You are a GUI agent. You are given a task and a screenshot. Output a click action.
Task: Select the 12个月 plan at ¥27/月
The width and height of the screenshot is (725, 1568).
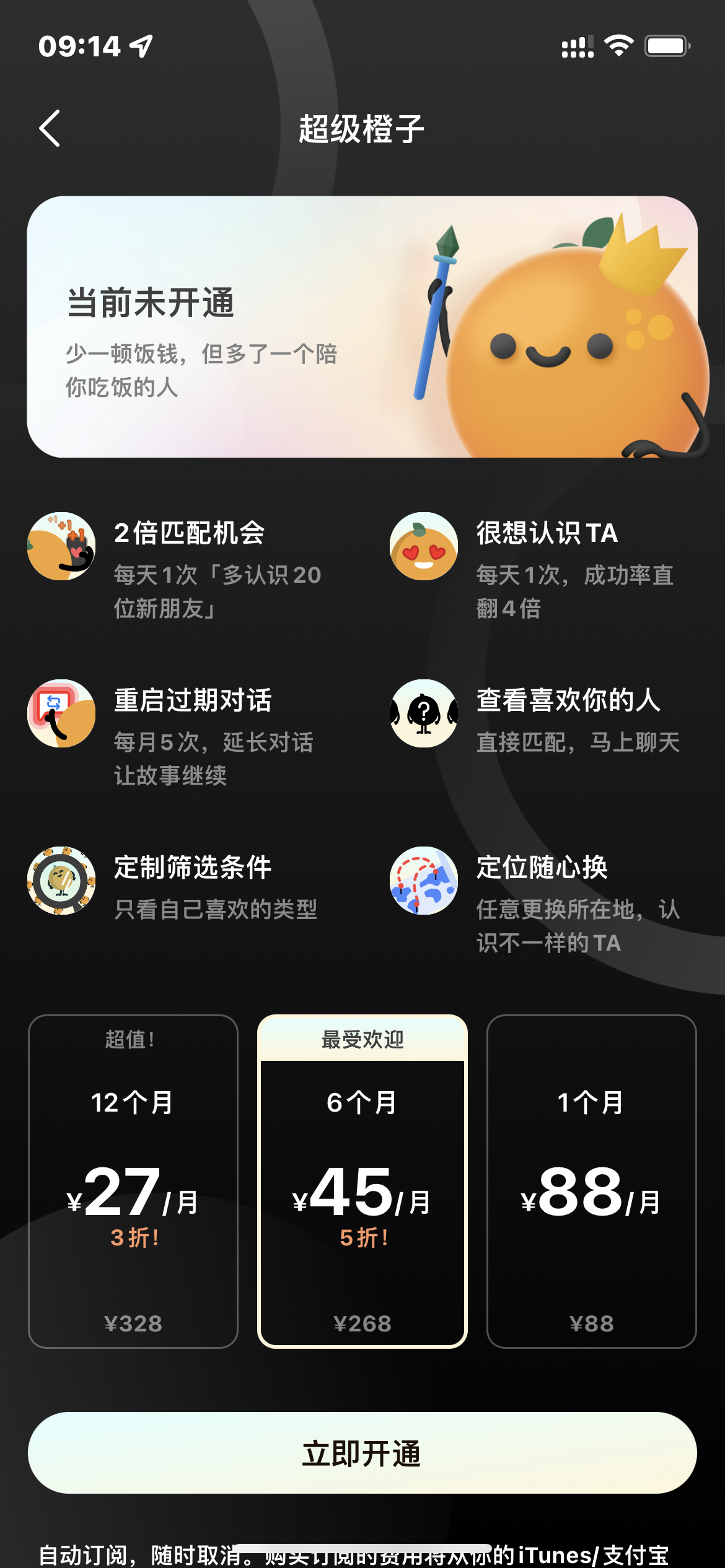133,1180
